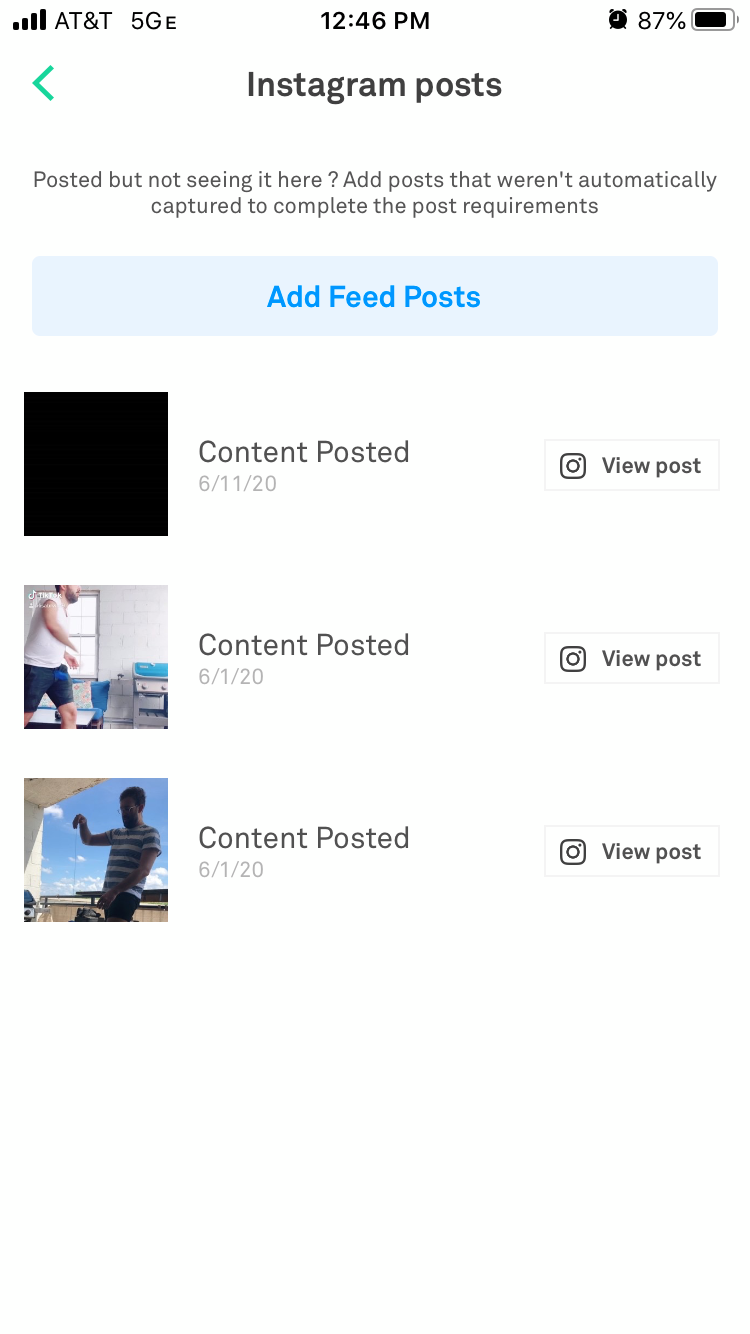Click the Instagram posts page title
750x1334 pixels.
tap(374, 85)
